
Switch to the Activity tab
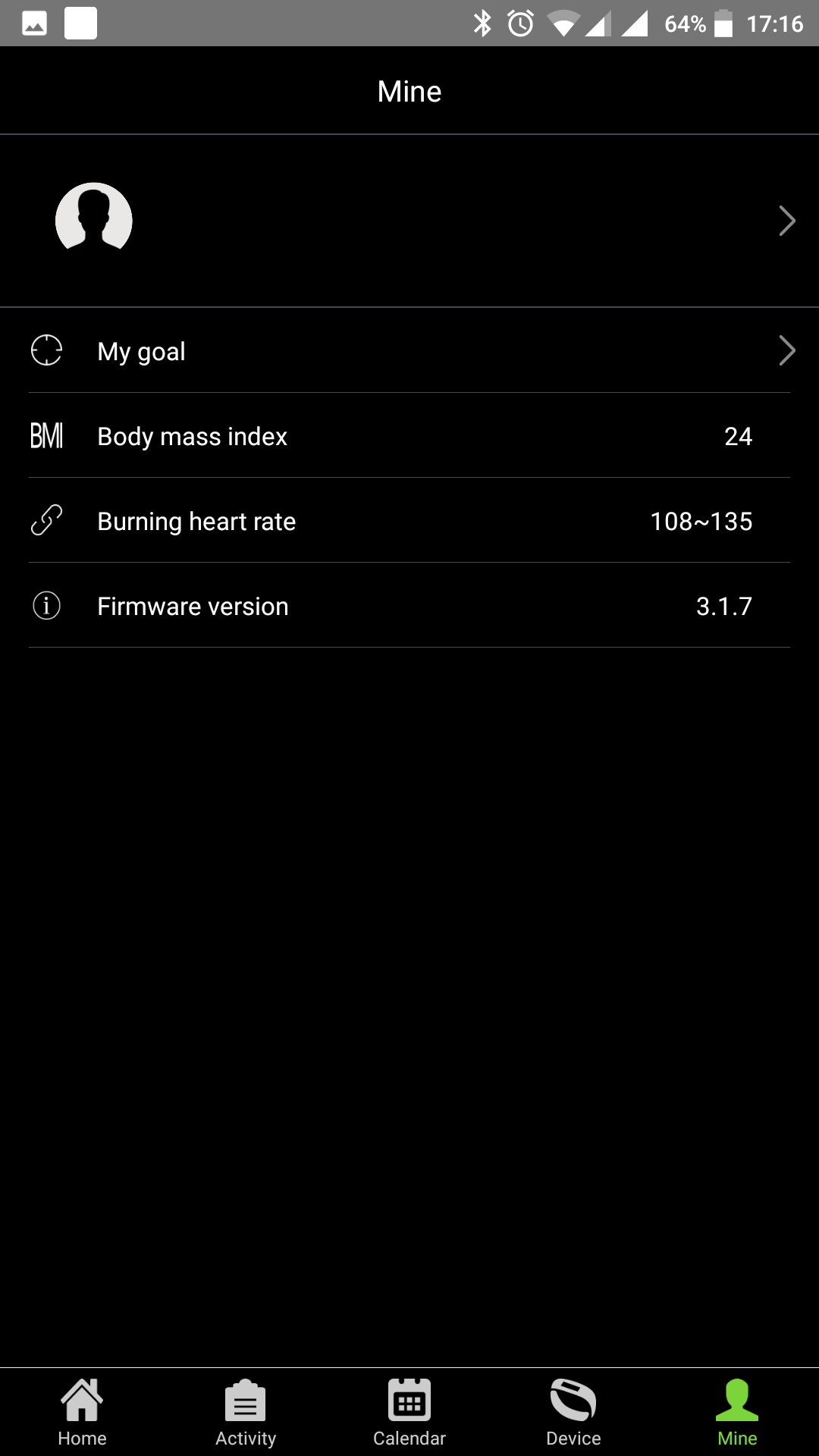pyautogui.click(x=246, y=1412)
